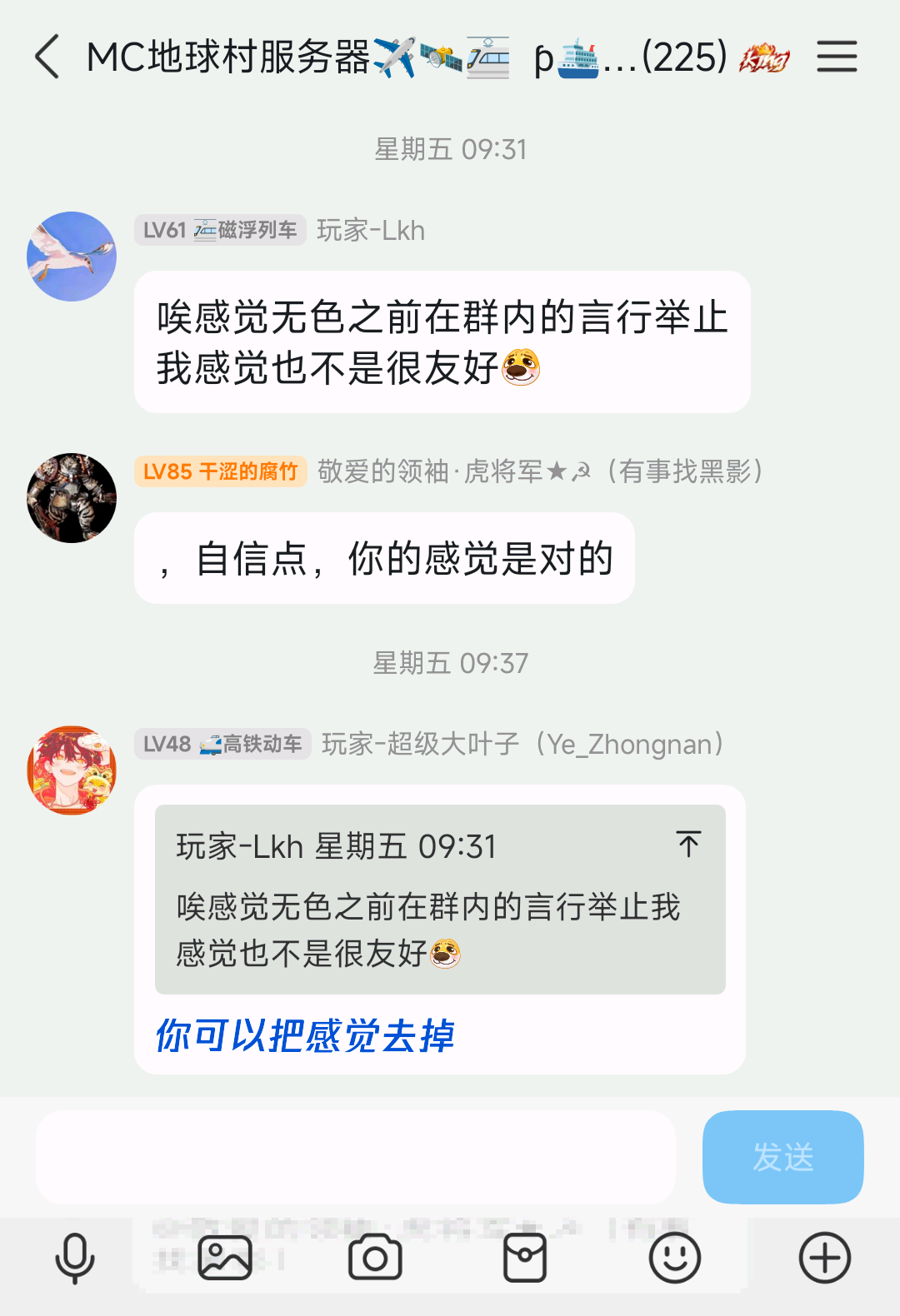
Task: Focus the message text input field
Action: (355, 1157)
